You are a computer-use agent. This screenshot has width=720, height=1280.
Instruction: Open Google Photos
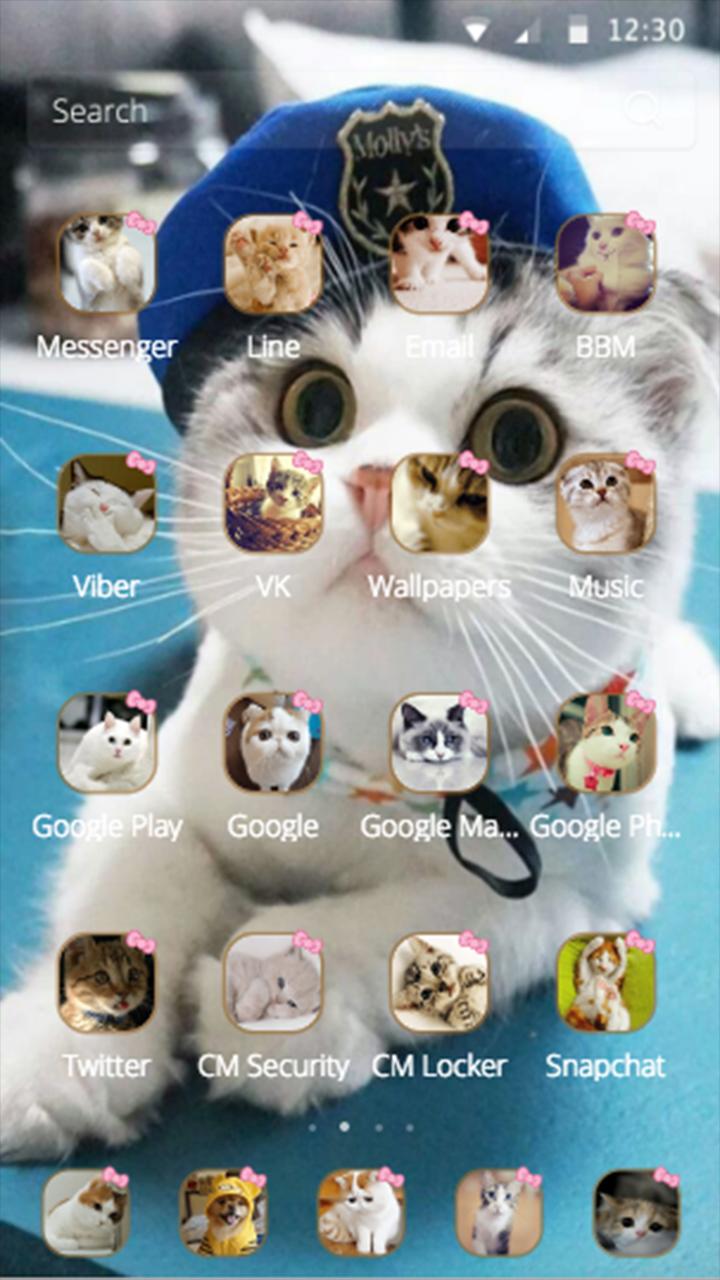pos(605,744)
